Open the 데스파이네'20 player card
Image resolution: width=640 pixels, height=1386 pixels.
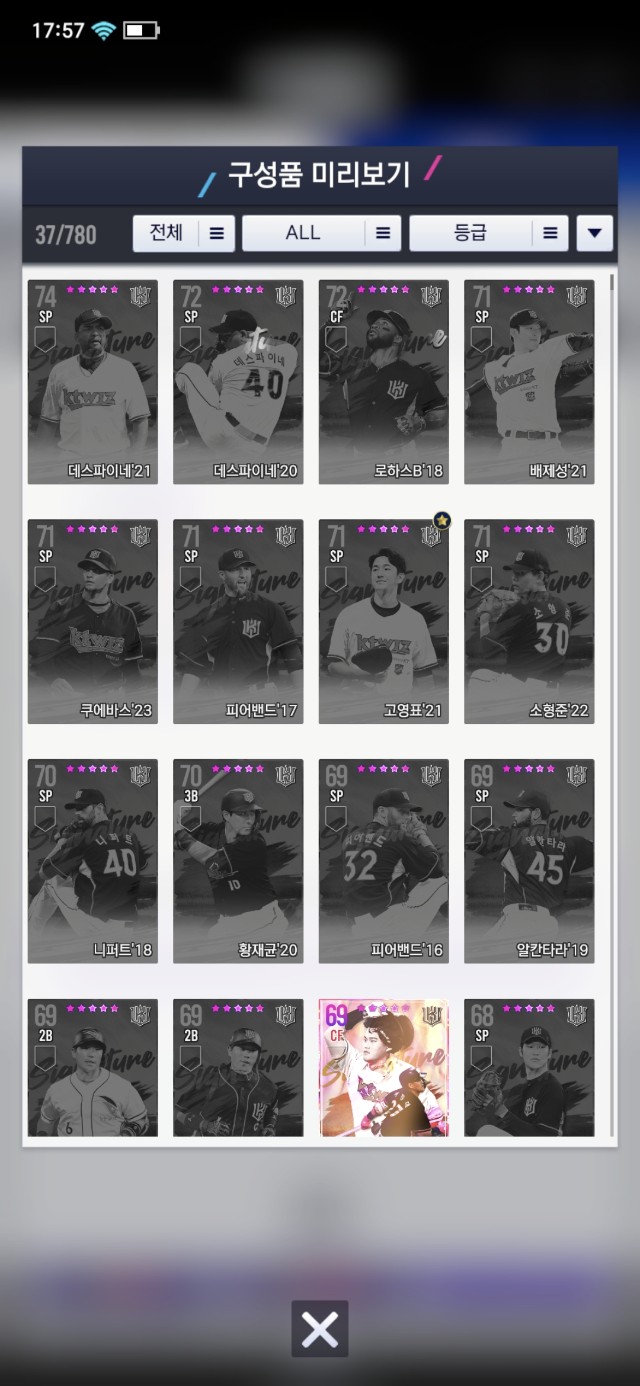point(238,382)
